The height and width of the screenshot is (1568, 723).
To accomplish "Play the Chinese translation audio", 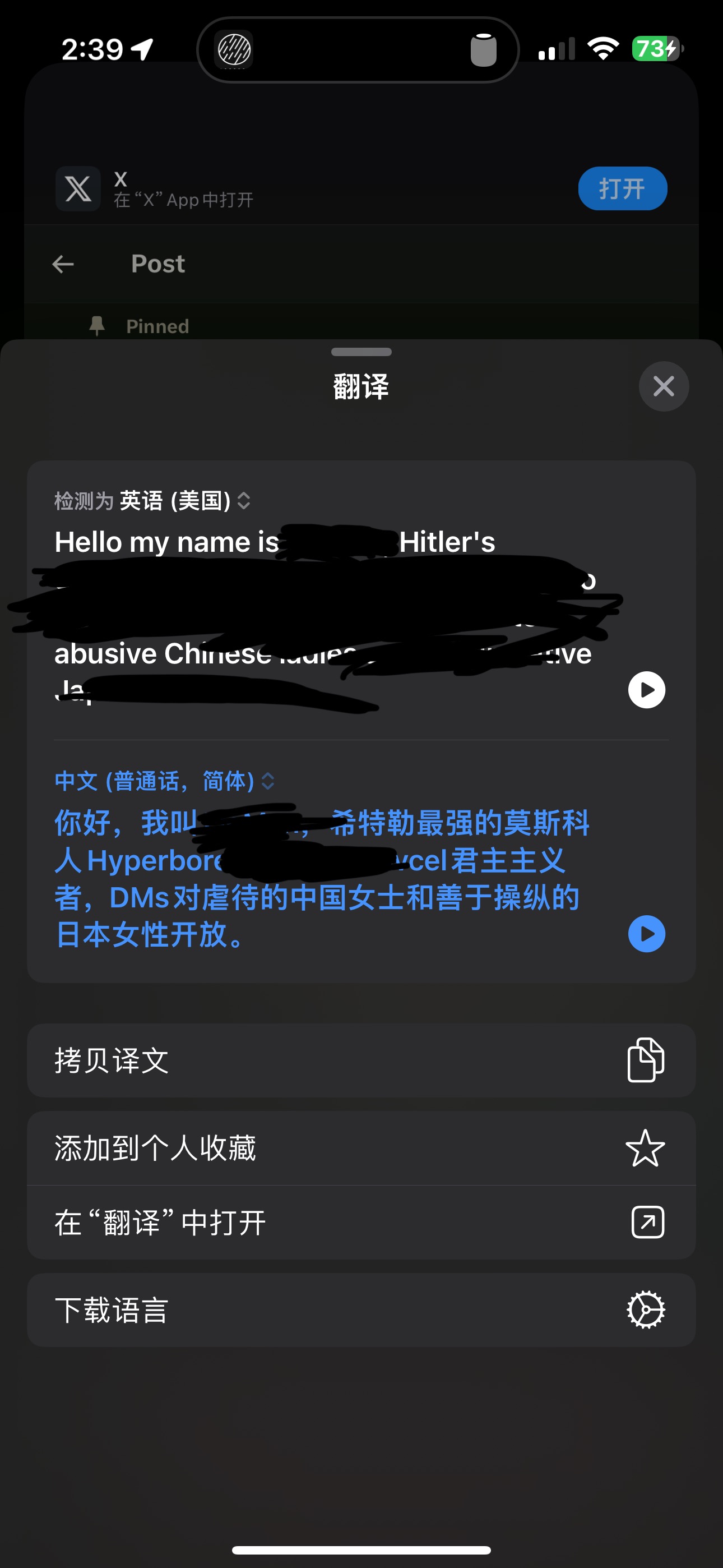I will (x=646, y=934).
